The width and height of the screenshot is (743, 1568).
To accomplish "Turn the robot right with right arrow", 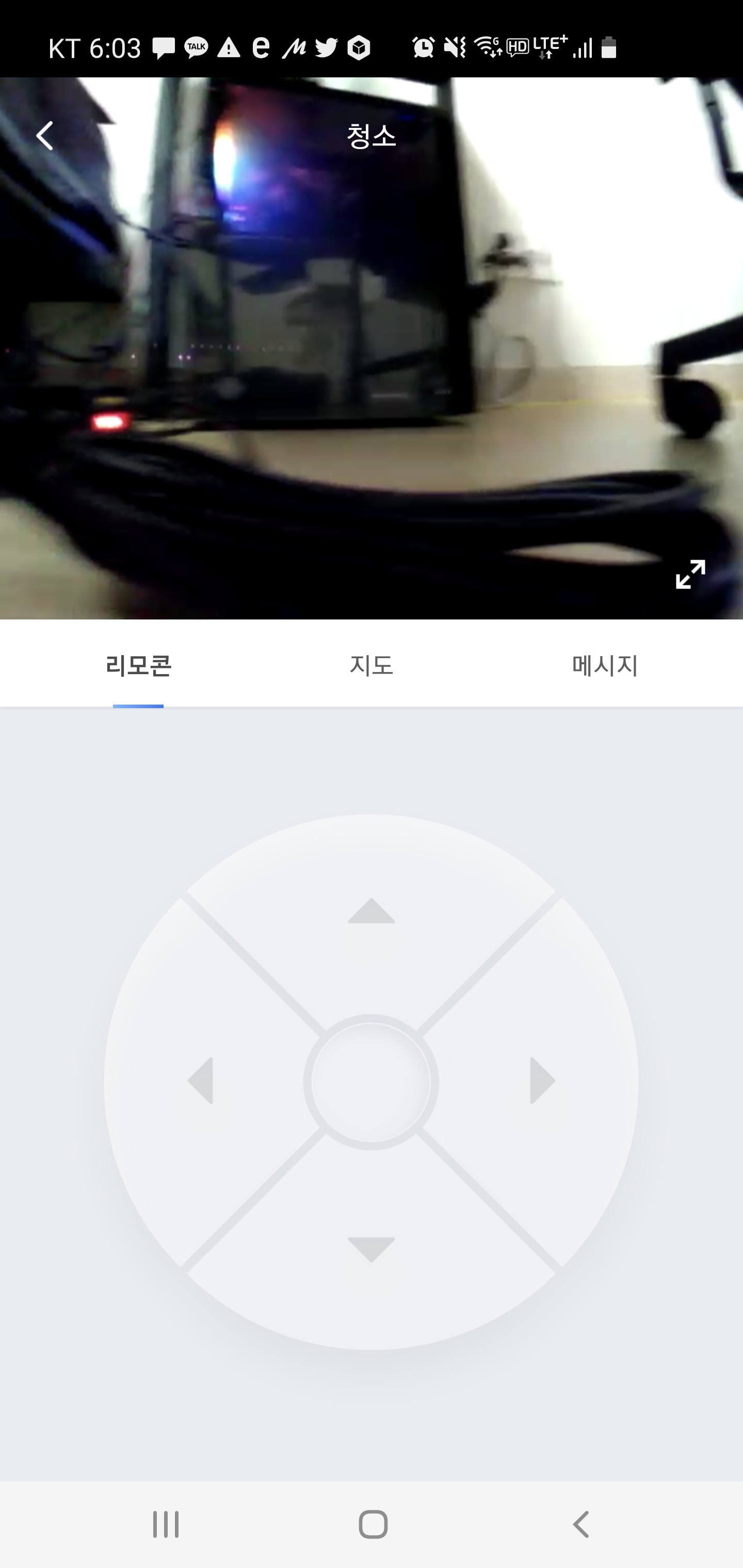I will (542, 1081).
